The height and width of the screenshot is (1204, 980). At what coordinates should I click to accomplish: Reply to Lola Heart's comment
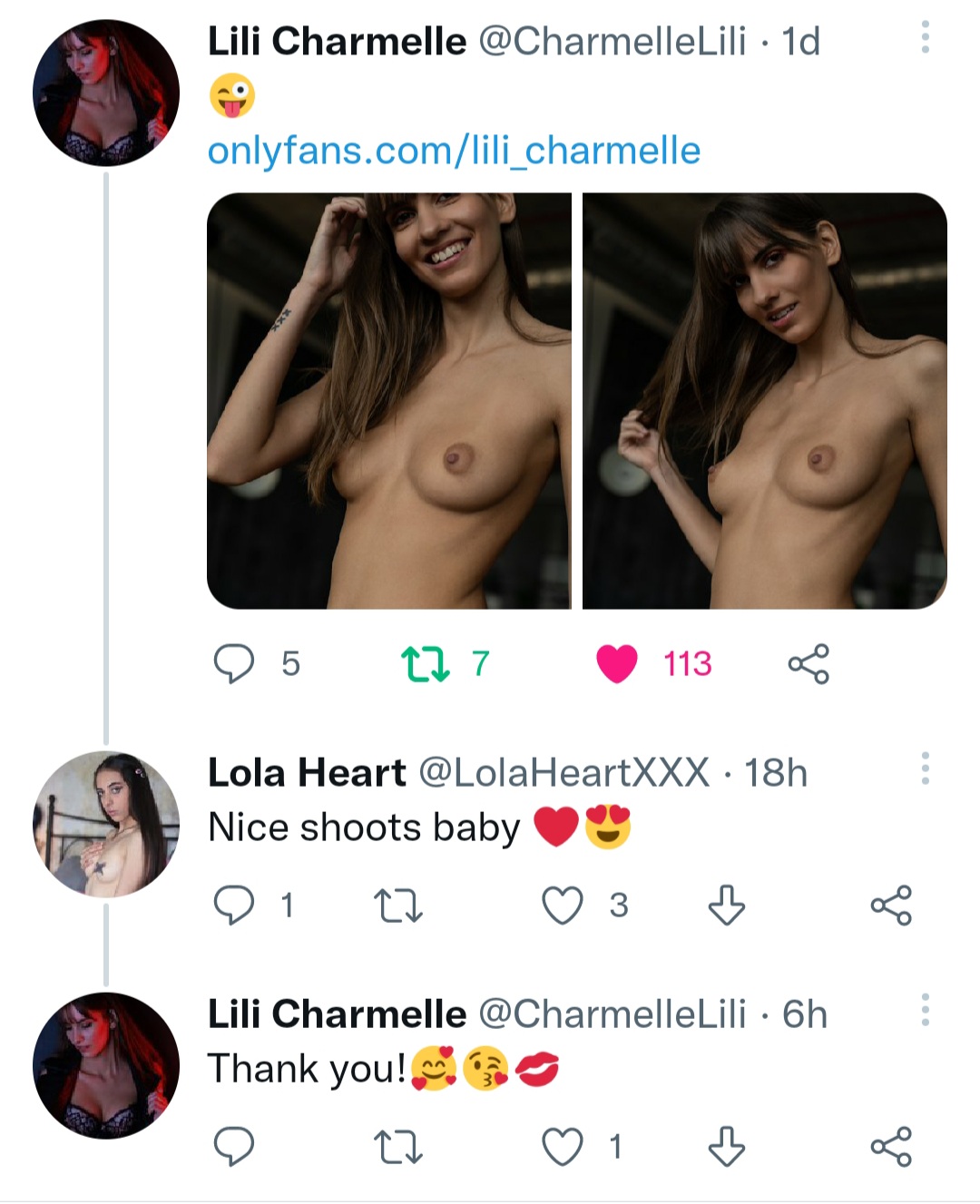(x=233, y=905)
